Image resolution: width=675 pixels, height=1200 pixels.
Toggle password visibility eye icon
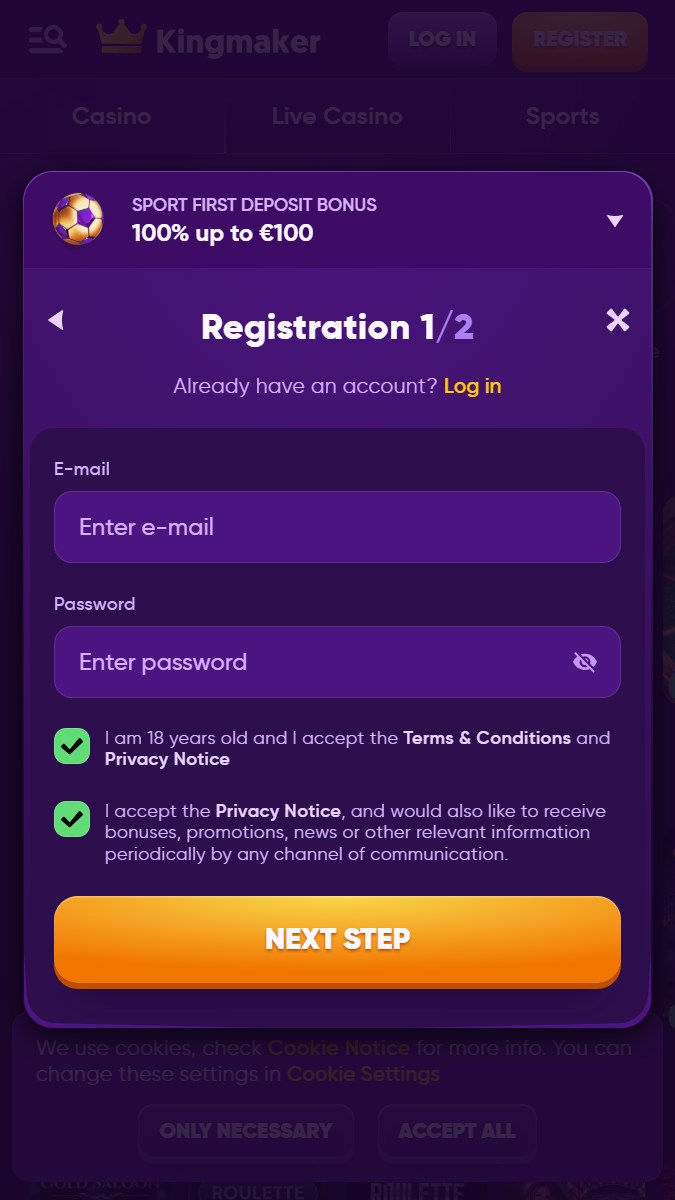[585, 662]
